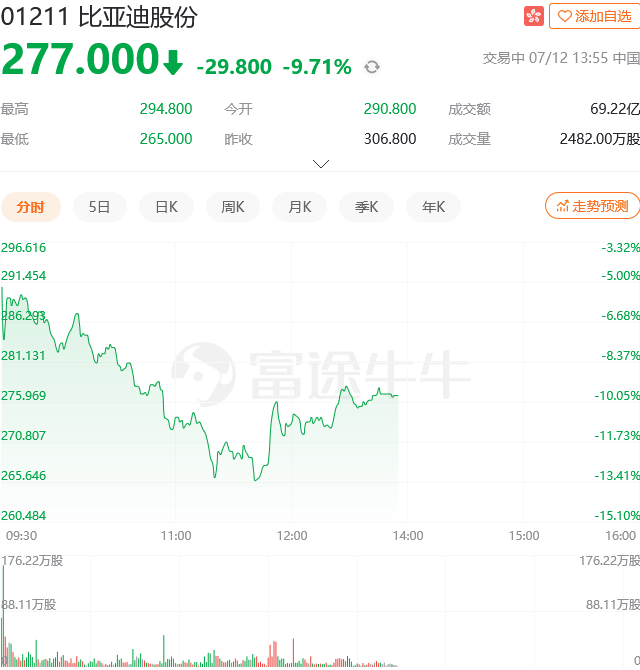Show the 月K chart

pos(300,207)
